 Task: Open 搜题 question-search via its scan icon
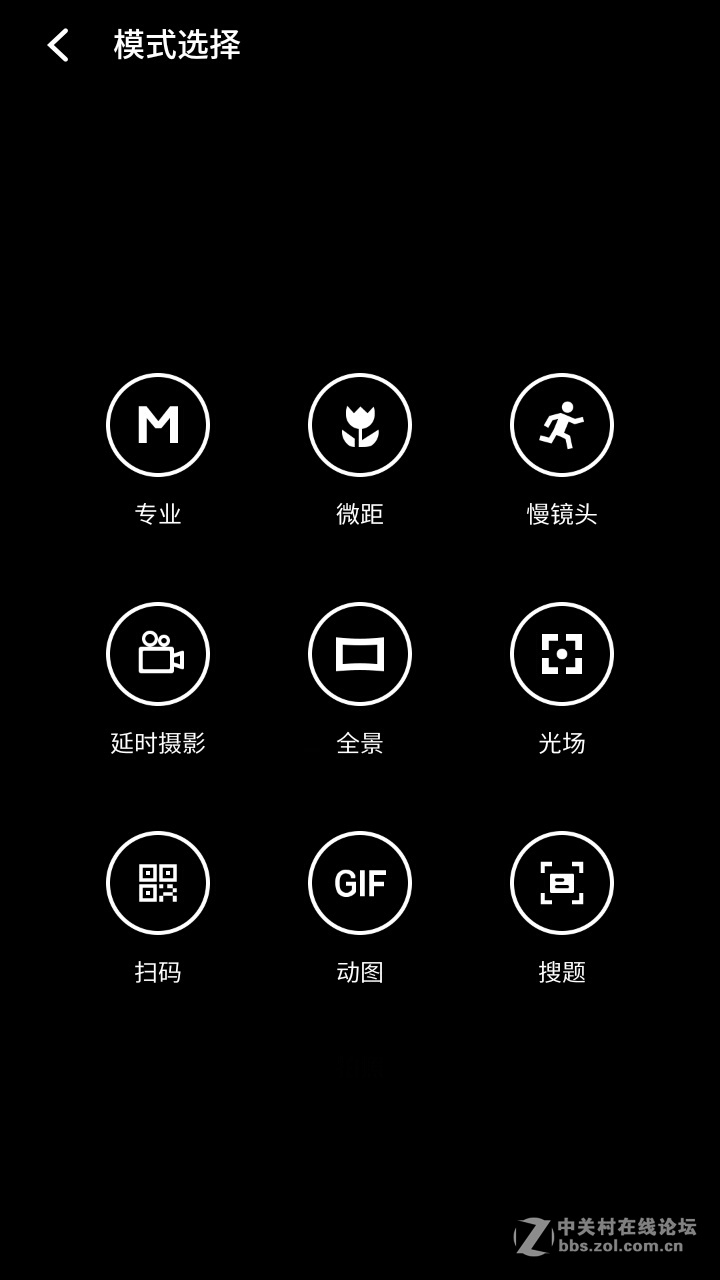tap(562, 883)
